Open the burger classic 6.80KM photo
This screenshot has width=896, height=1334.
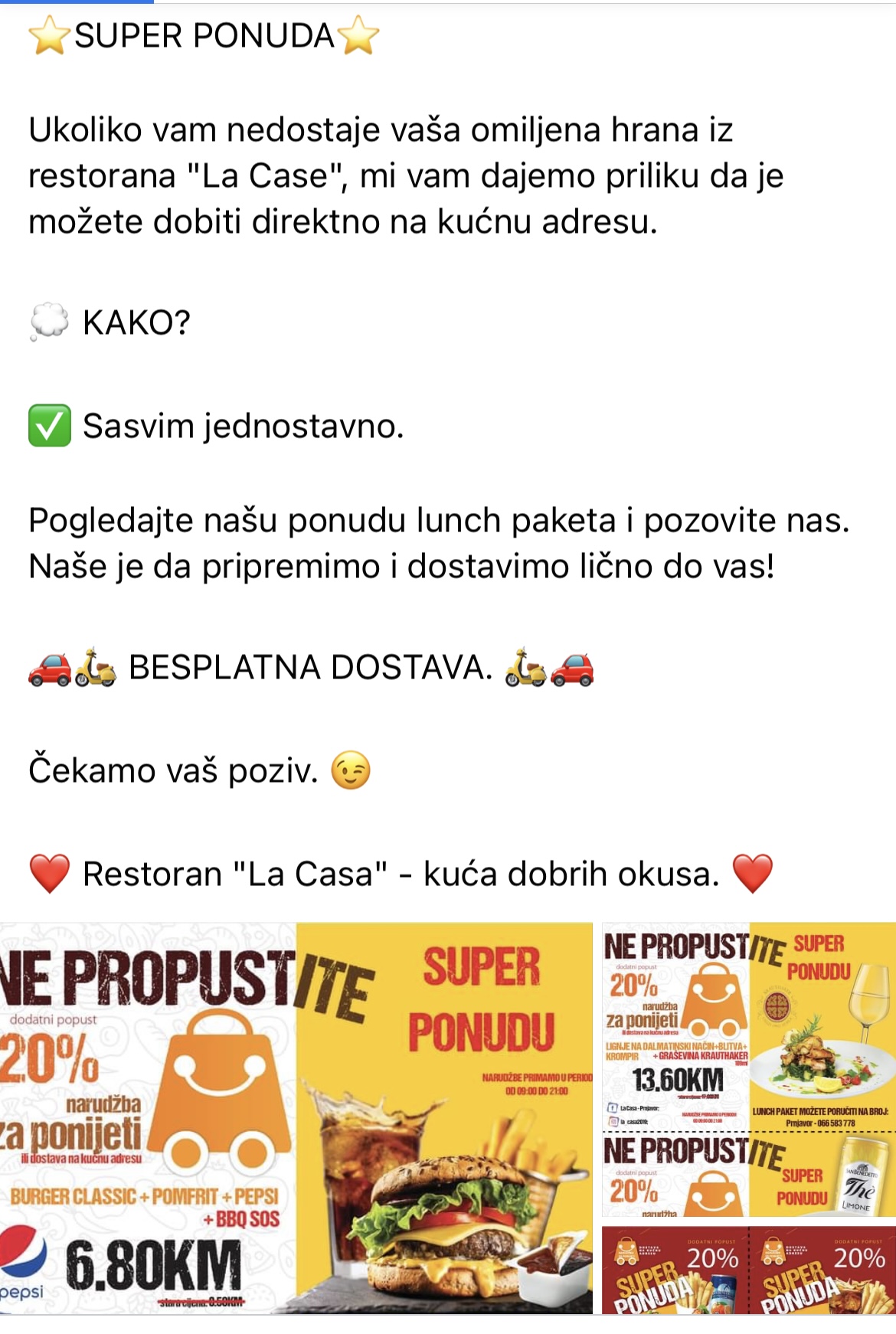click(x=296, y=1118)
